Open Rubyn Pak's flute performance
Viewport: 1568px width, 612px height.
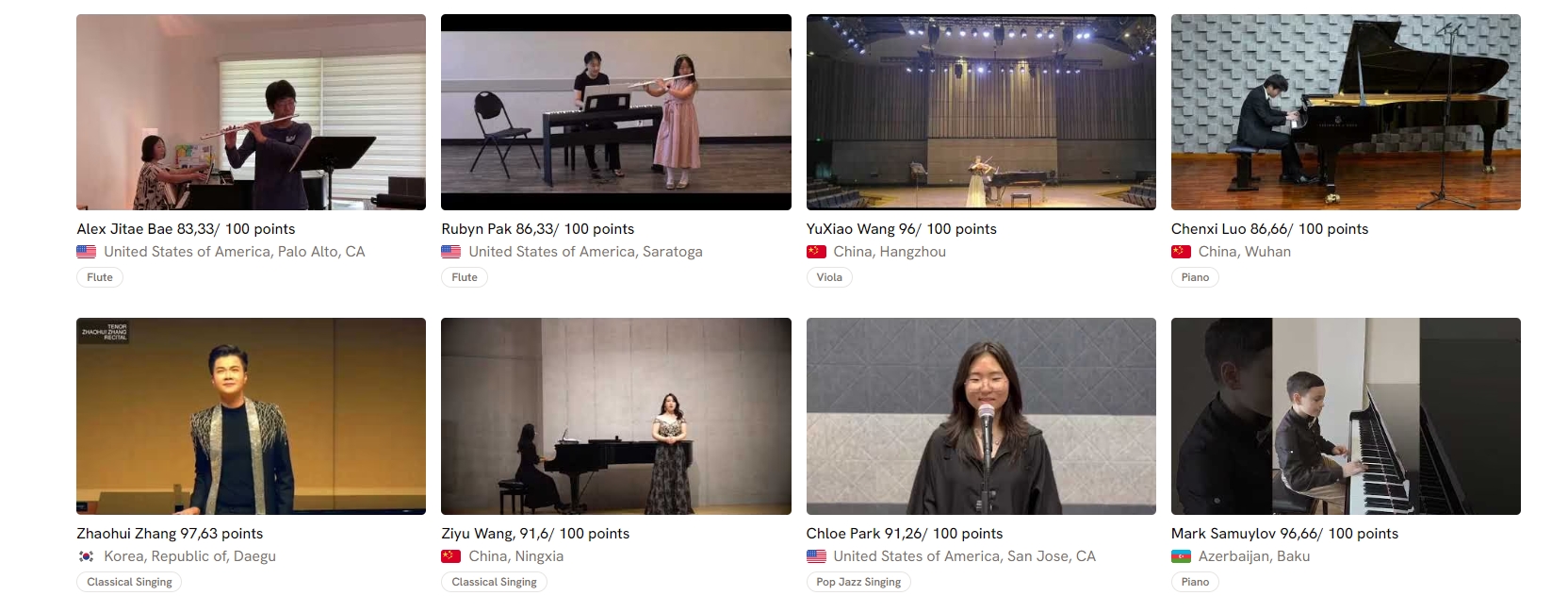tap(615, 112)
